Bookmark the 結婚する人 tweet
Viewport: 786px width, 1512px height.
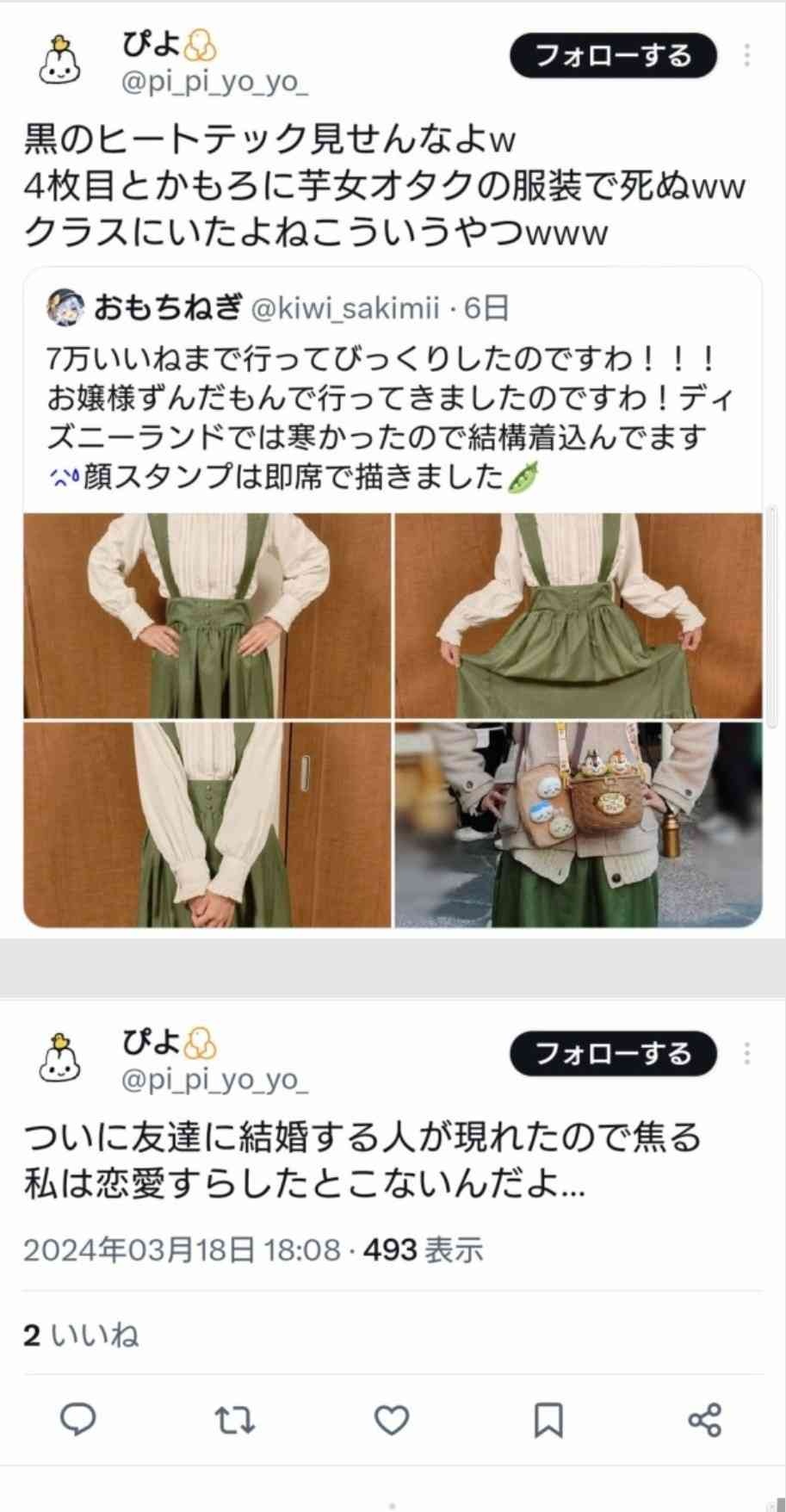click(548, 1420)
